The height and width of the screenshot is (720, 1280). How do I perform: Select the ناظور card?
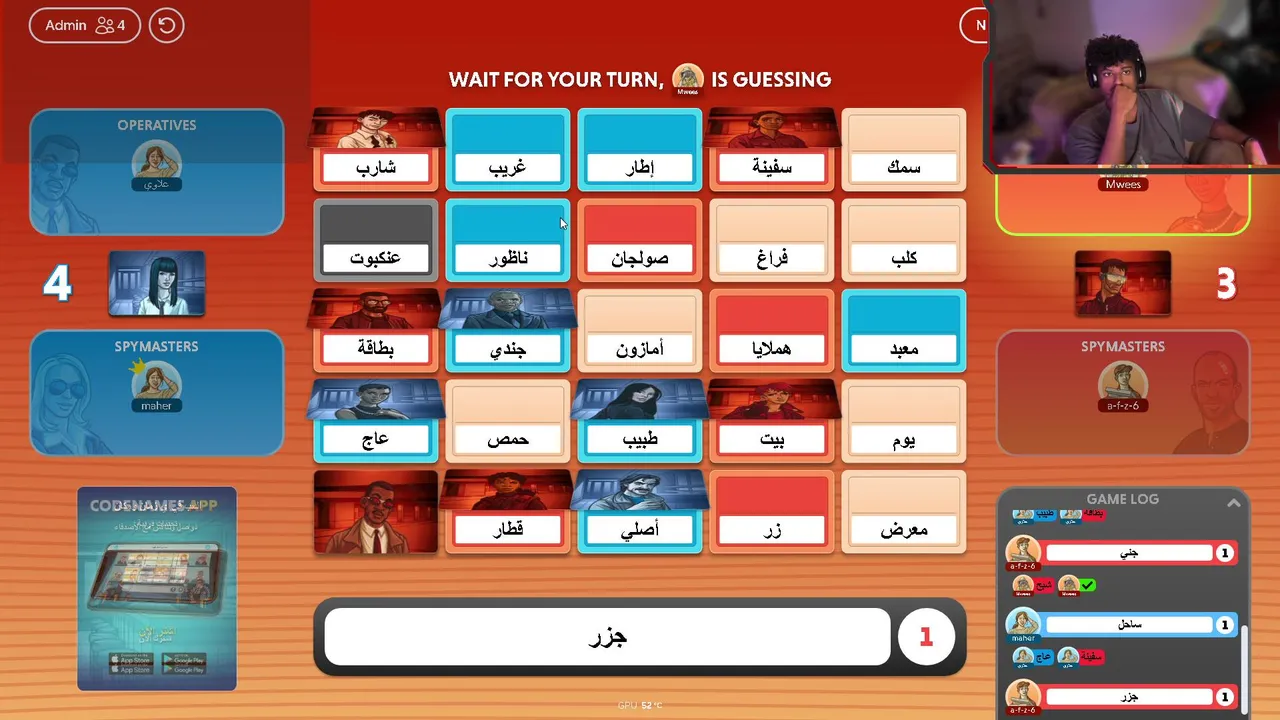point(507,240)
